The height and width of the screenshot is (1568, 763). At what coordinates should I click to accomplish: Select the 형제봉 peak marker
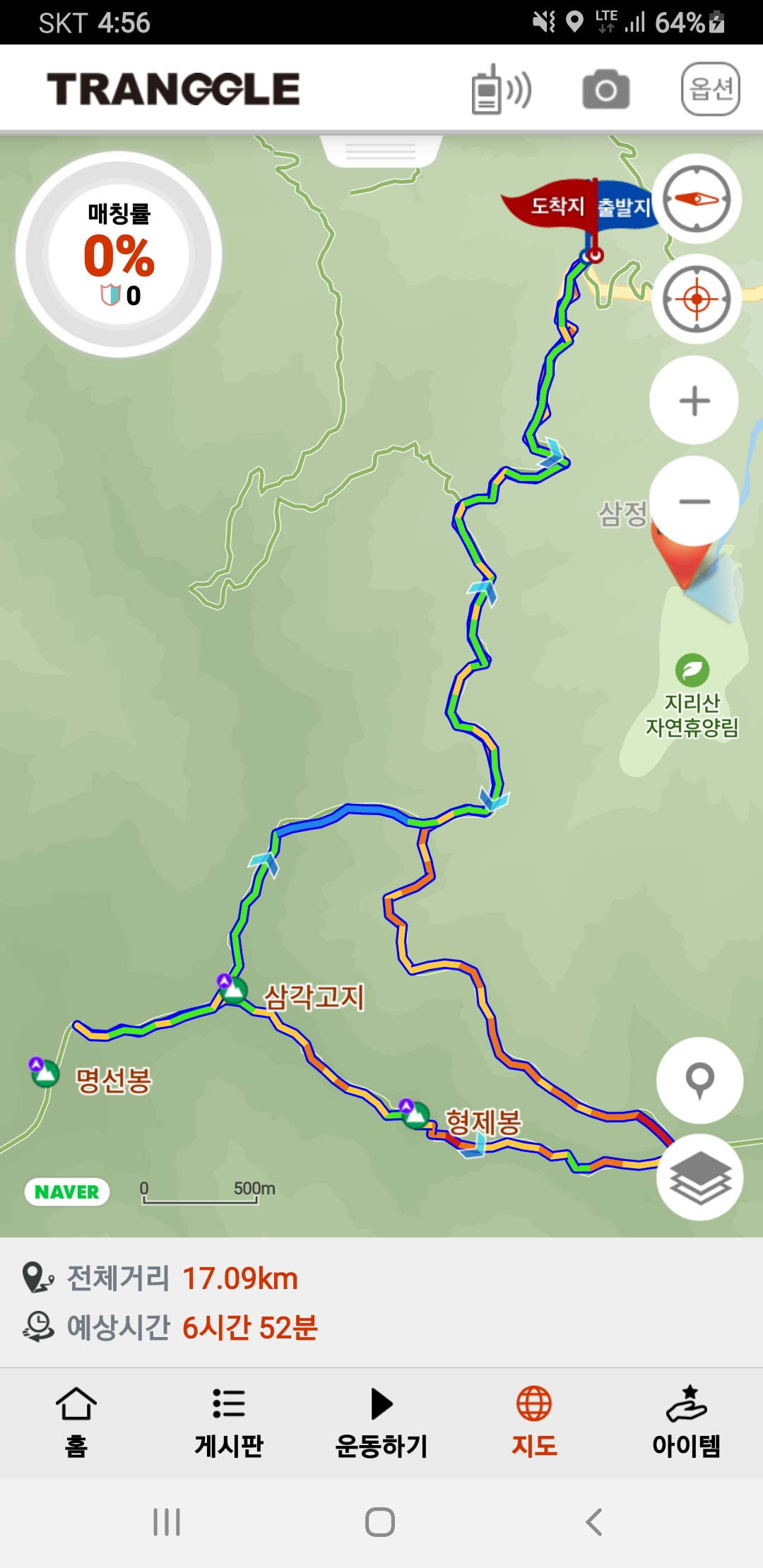click(415, 1115)
